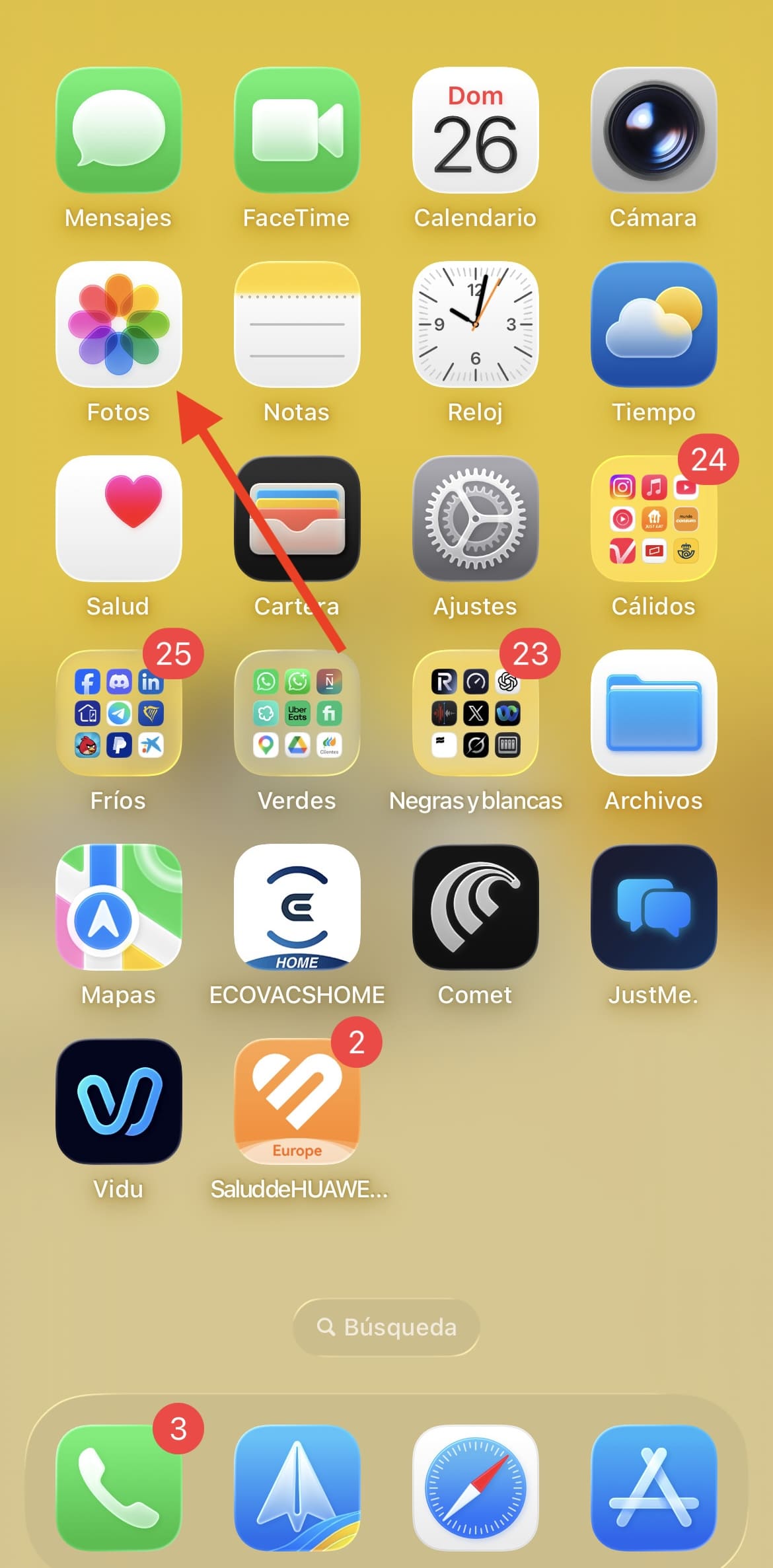Viewport: 773px width, 1568px height.
Task: Open the Phone app in the dock
Action: (x=118, y=1487)
